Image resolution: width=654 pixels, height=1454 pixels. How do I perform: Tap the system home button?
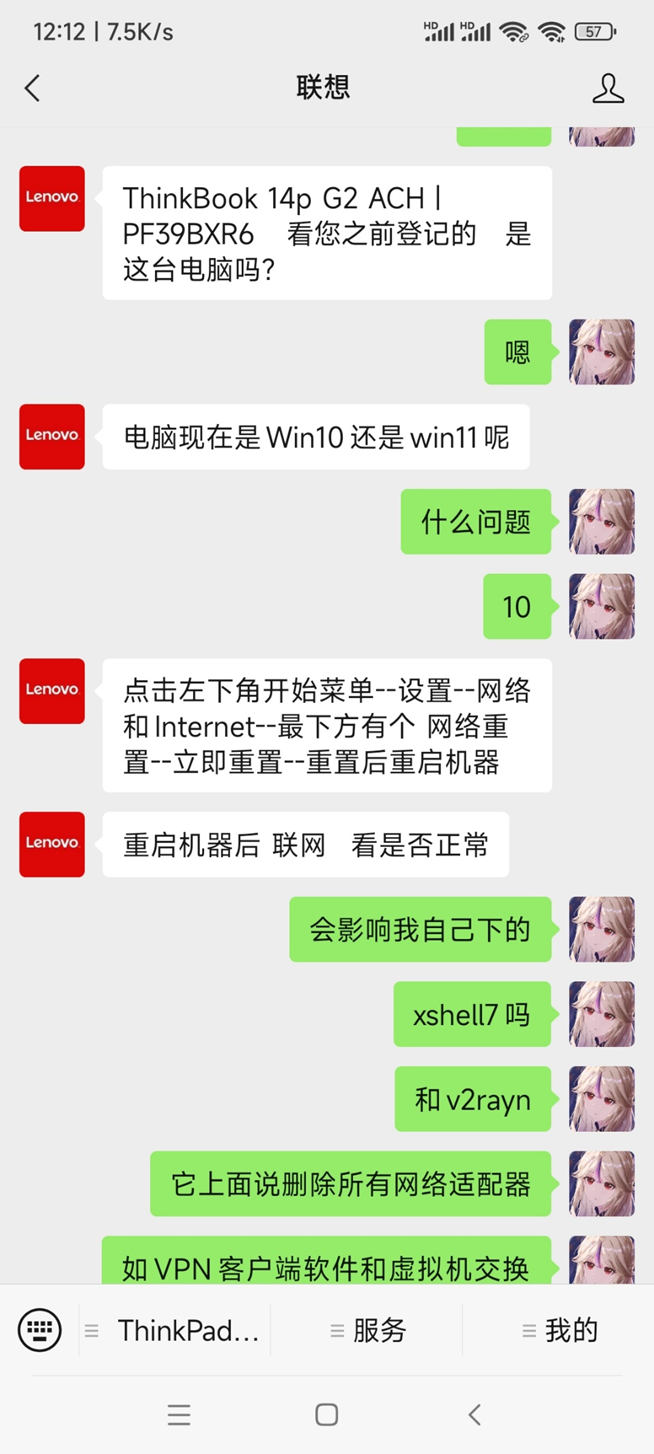click(326, 1414)
